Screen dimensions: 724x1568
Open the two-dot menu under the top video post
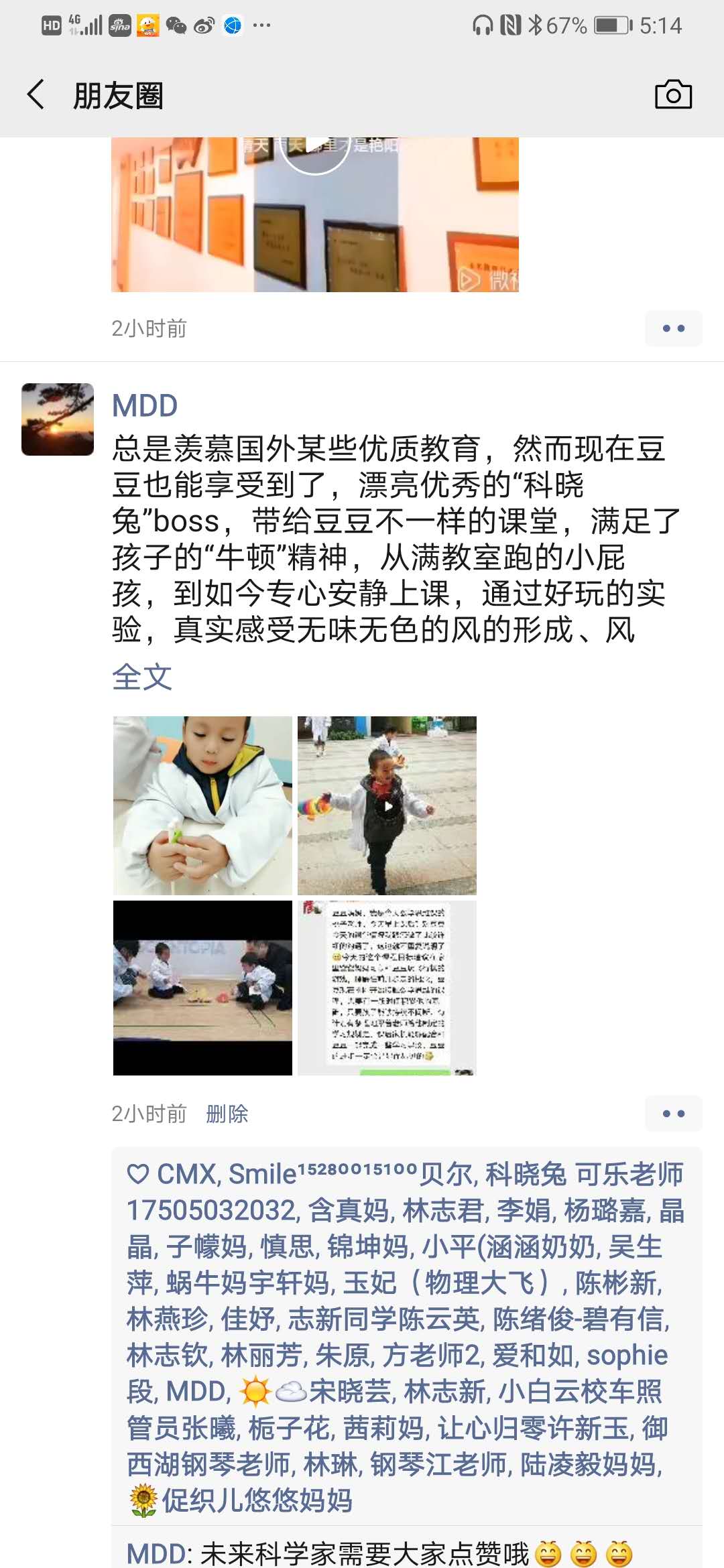(673, 328)
